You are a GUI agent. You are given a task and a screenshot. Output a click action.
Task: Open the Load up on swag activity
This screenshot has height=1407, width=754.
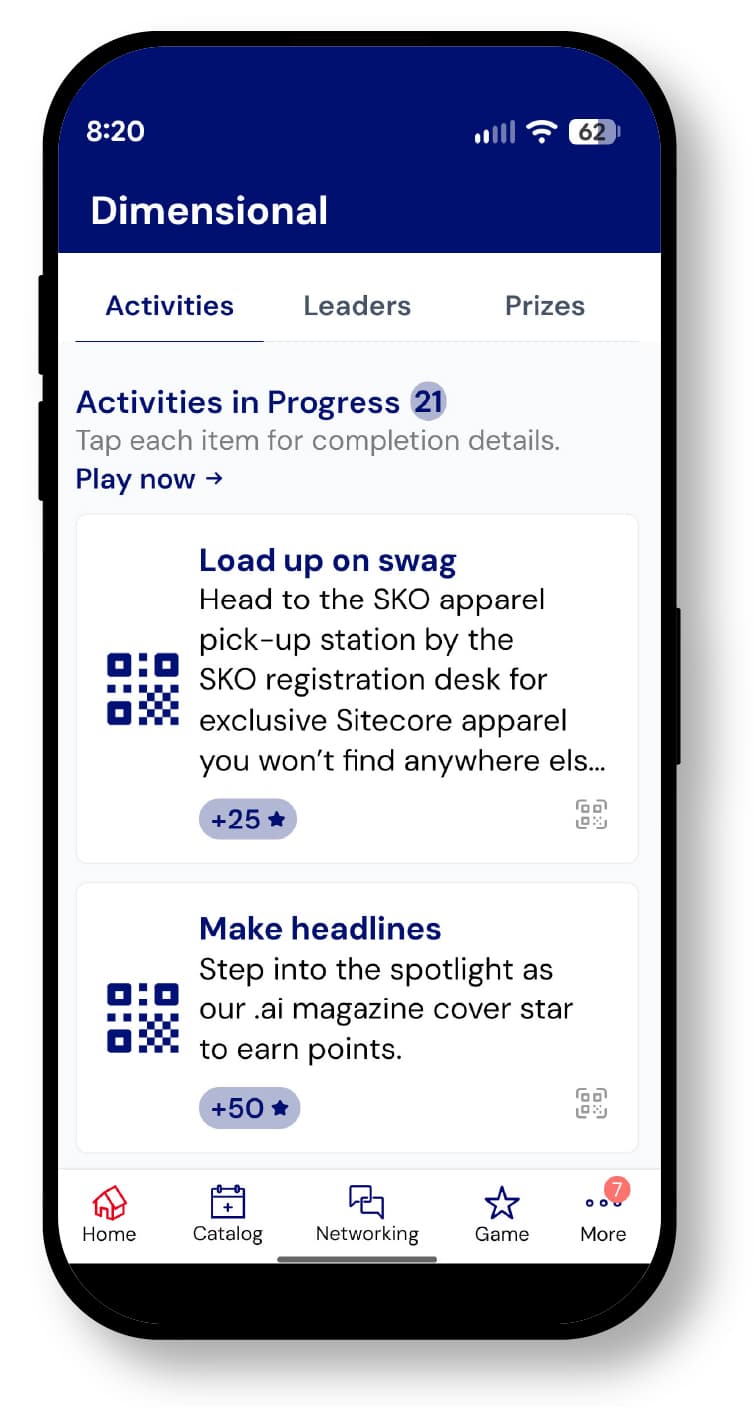[x=327, y=561]
